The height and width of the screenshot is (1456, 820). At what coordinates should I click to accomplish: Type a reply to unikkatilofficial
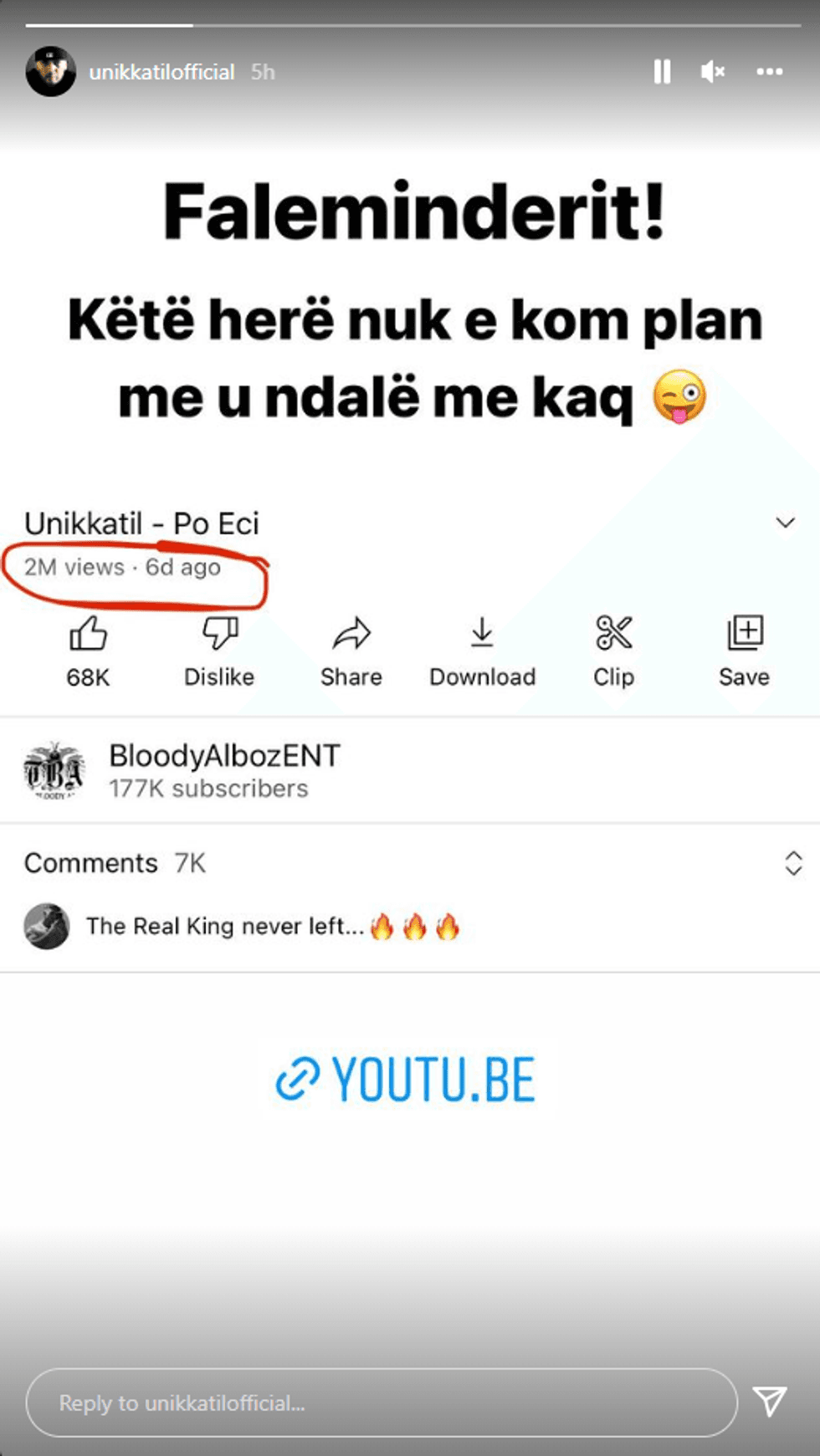[381, 1402]
